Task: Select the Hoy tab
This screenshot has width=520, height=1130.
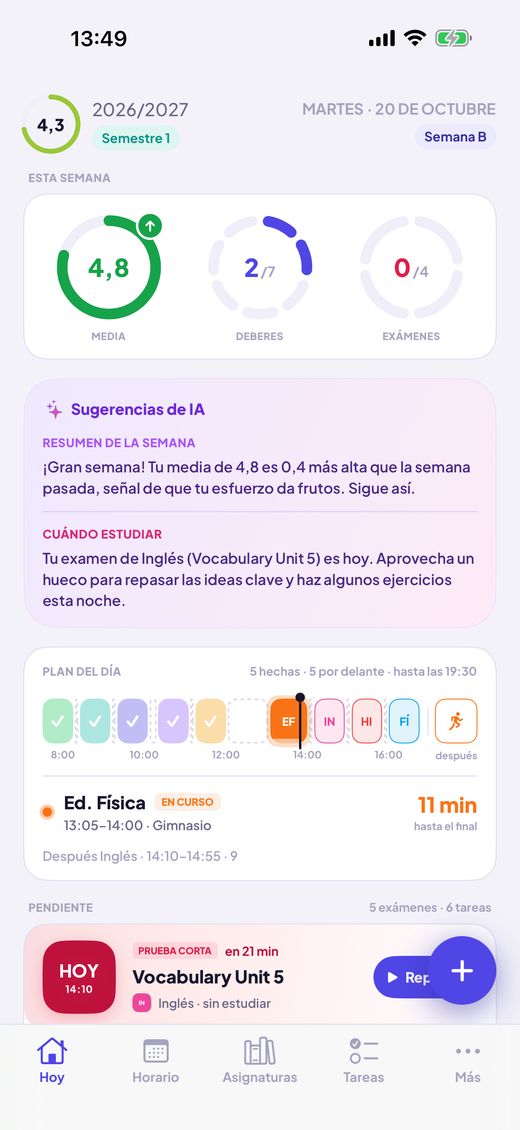Action: tap(52, 1061)
